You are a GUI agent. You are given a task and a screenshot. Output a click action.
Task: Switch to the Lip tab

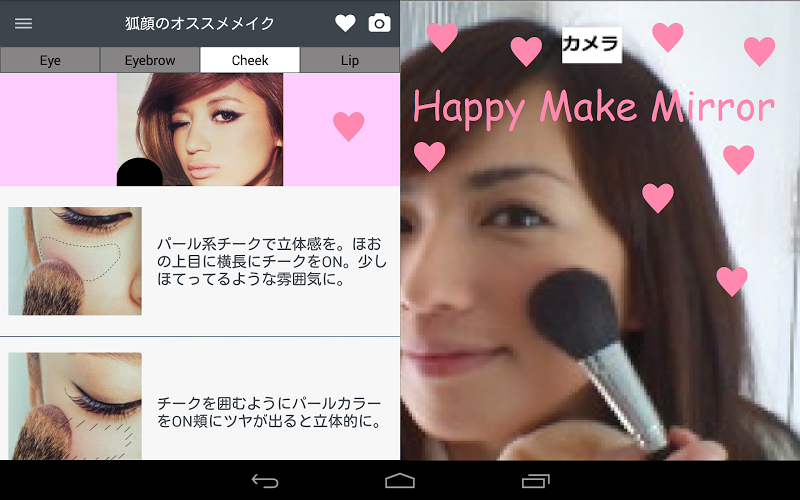click(350, 60)
